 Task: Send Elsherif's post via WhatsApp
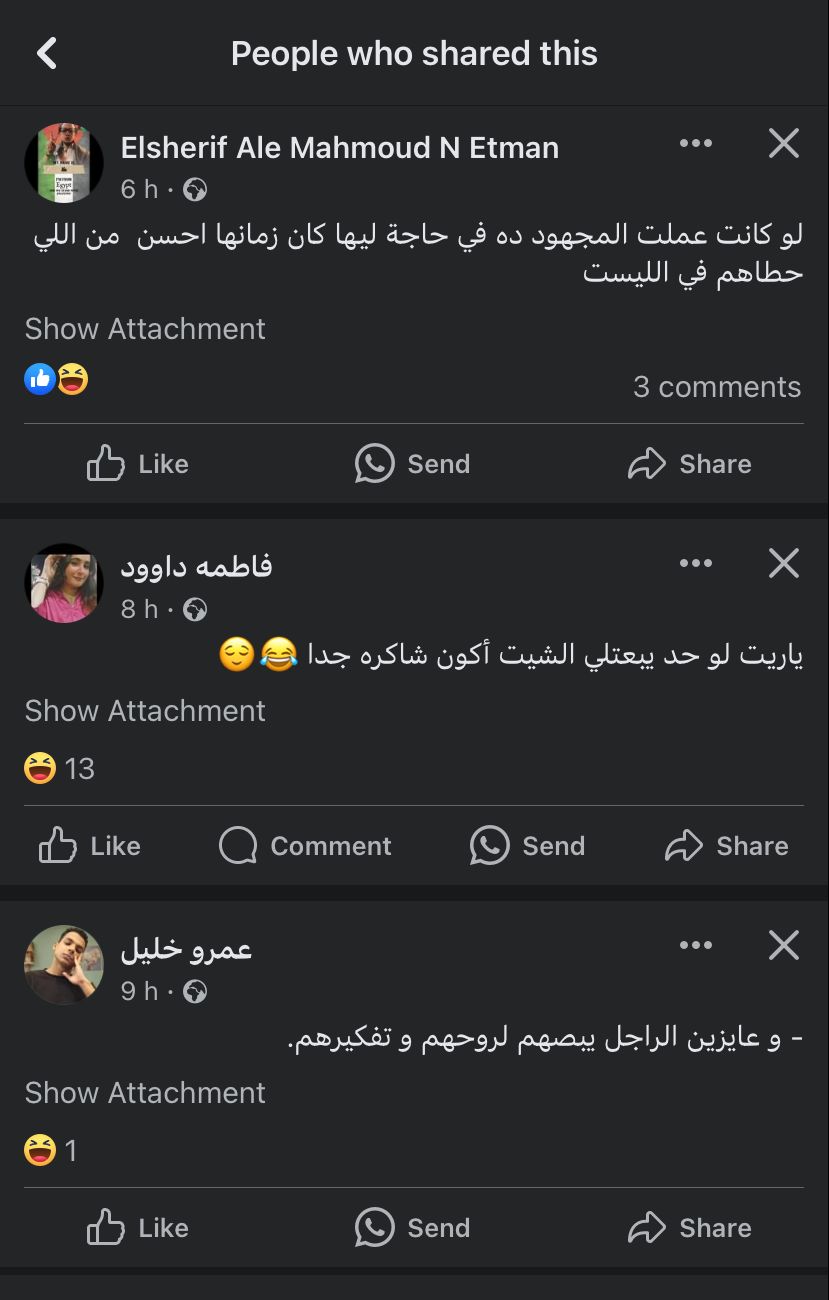(413, 464)
